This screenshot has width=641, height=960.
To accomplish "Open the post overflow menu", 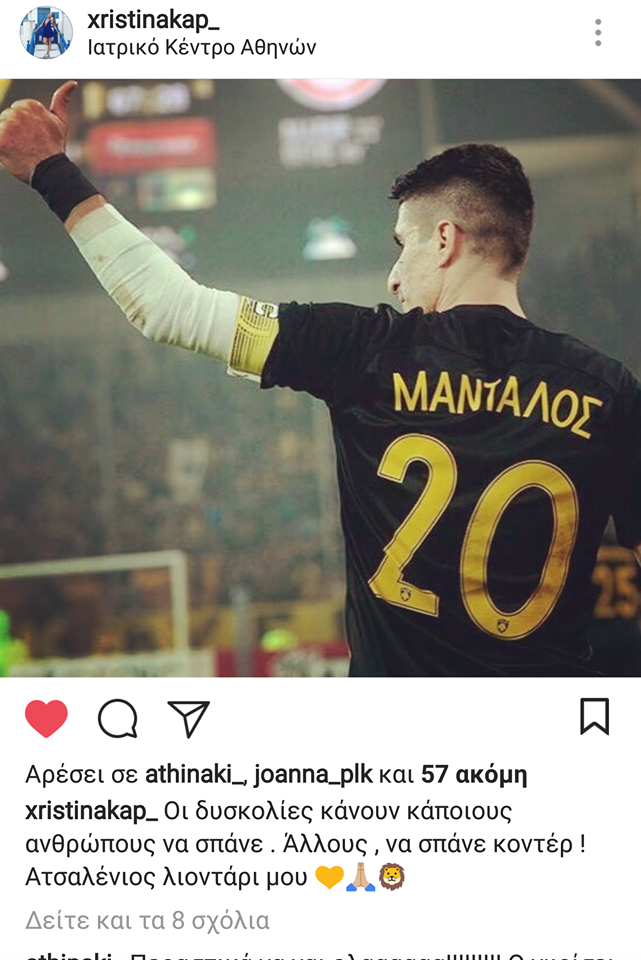I will click(598, 33).
